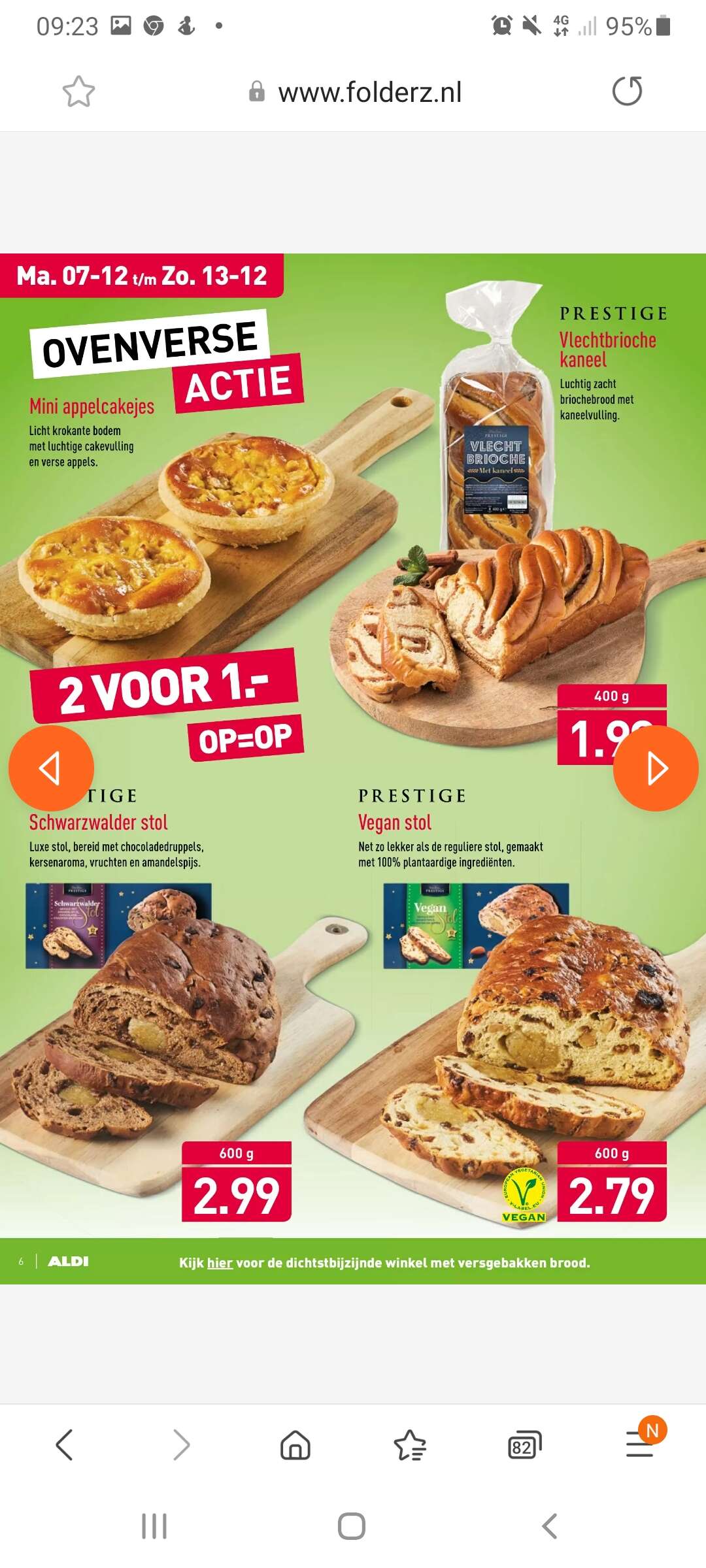This screenshot has height=1568, width=706.
Task: Open the 'hier' link for nearest store
Action: pyautogui.click(x=220, y=1263)
